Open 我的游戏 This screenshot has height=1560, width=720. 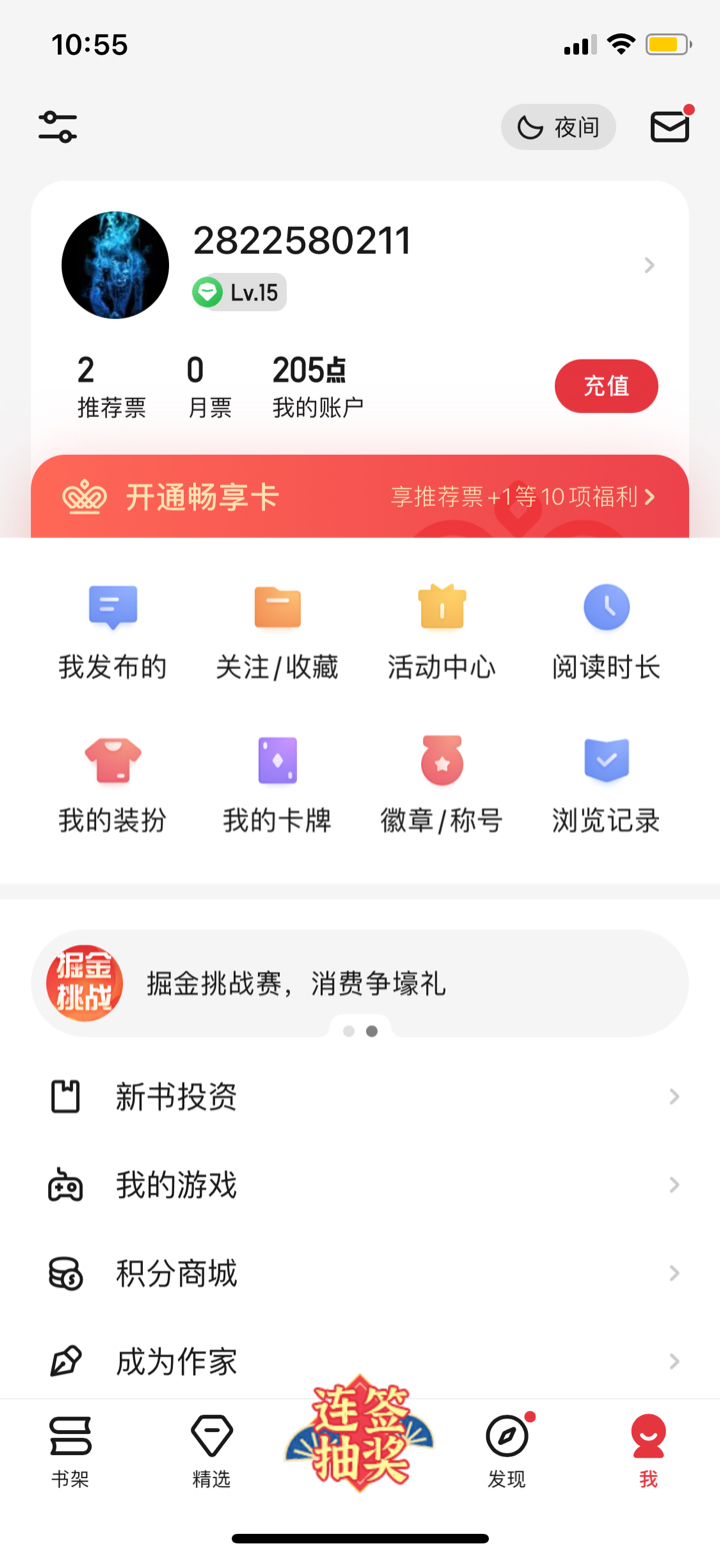360,1186
